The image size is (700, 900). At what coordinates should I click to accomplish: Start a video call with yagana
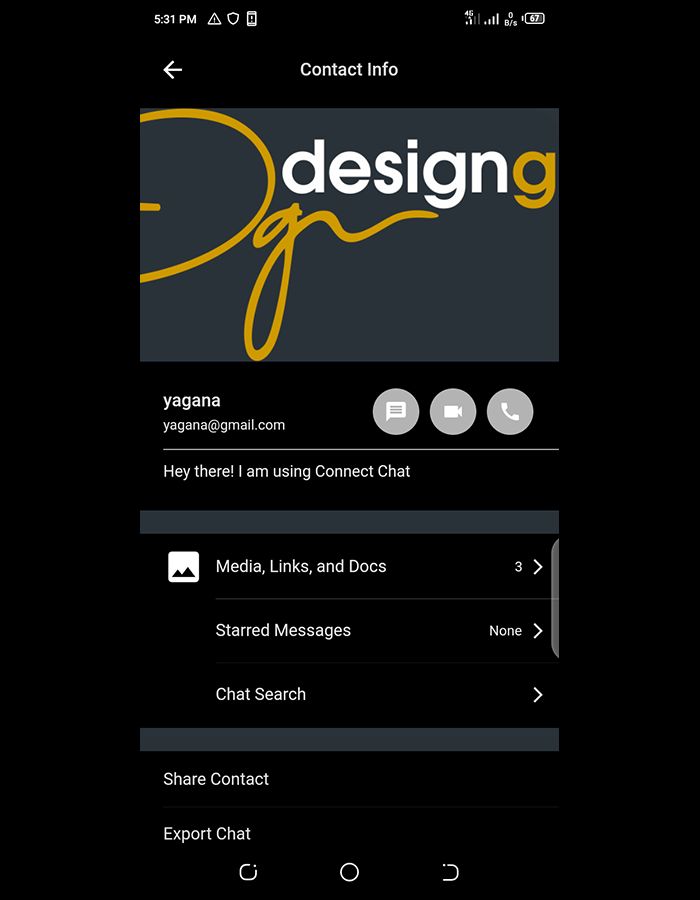click(453, 412)
